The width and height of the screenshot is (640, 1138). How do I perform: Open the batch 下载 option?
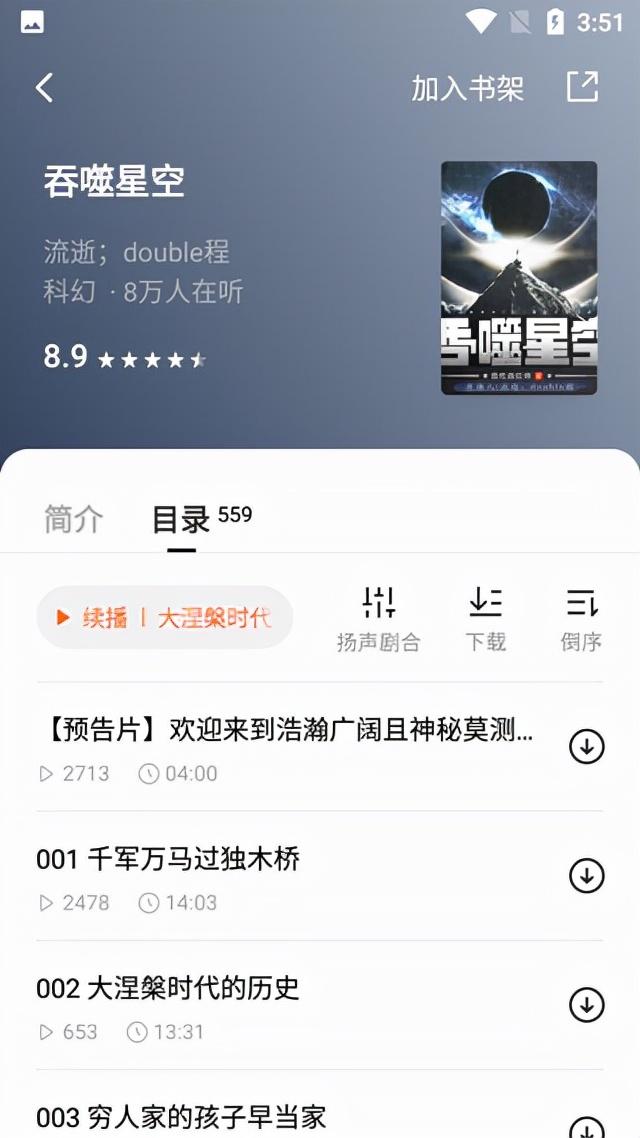click(x=485, y=619)
